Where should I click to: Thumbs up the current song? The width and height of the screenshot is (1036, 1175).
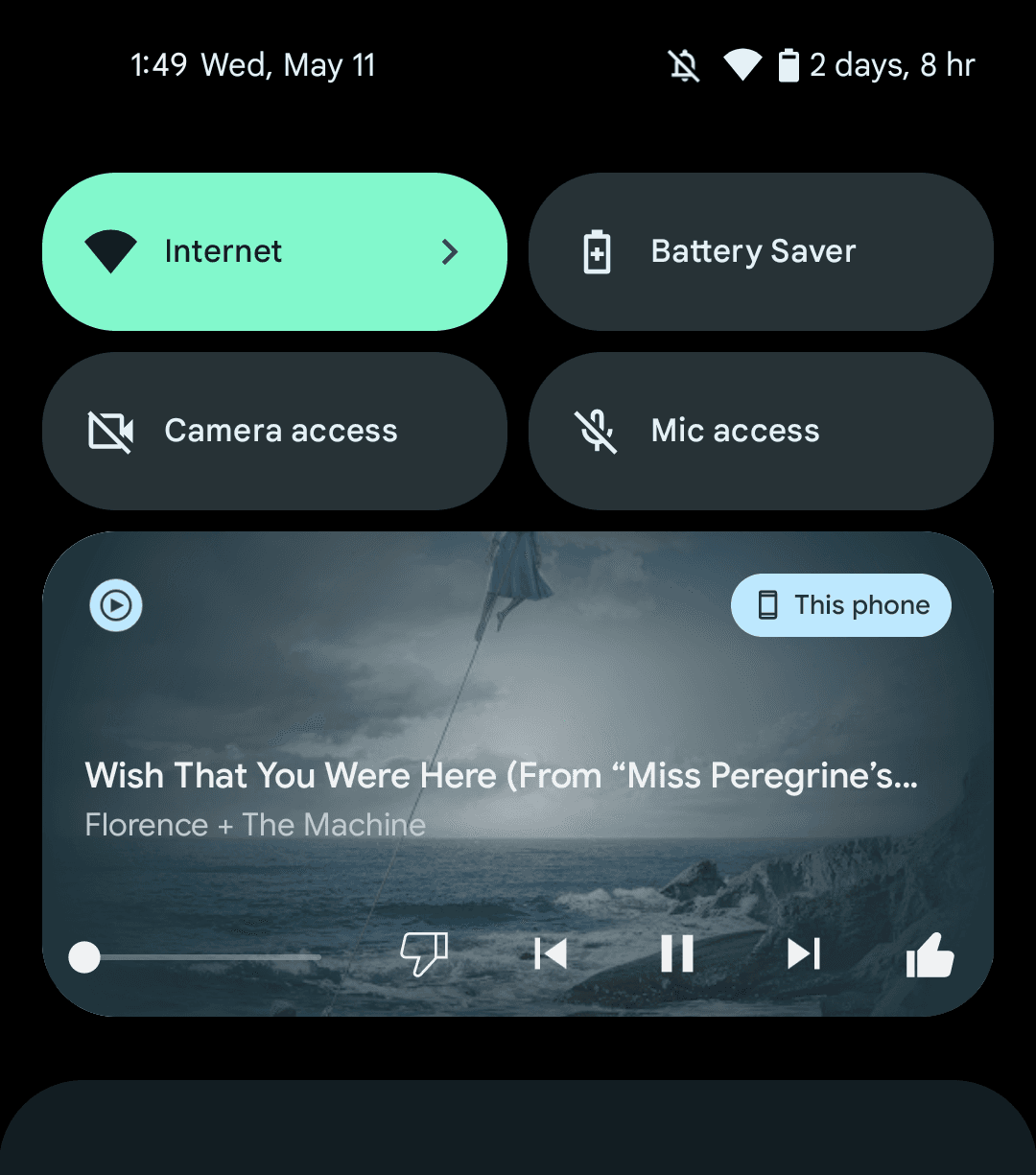930,956
